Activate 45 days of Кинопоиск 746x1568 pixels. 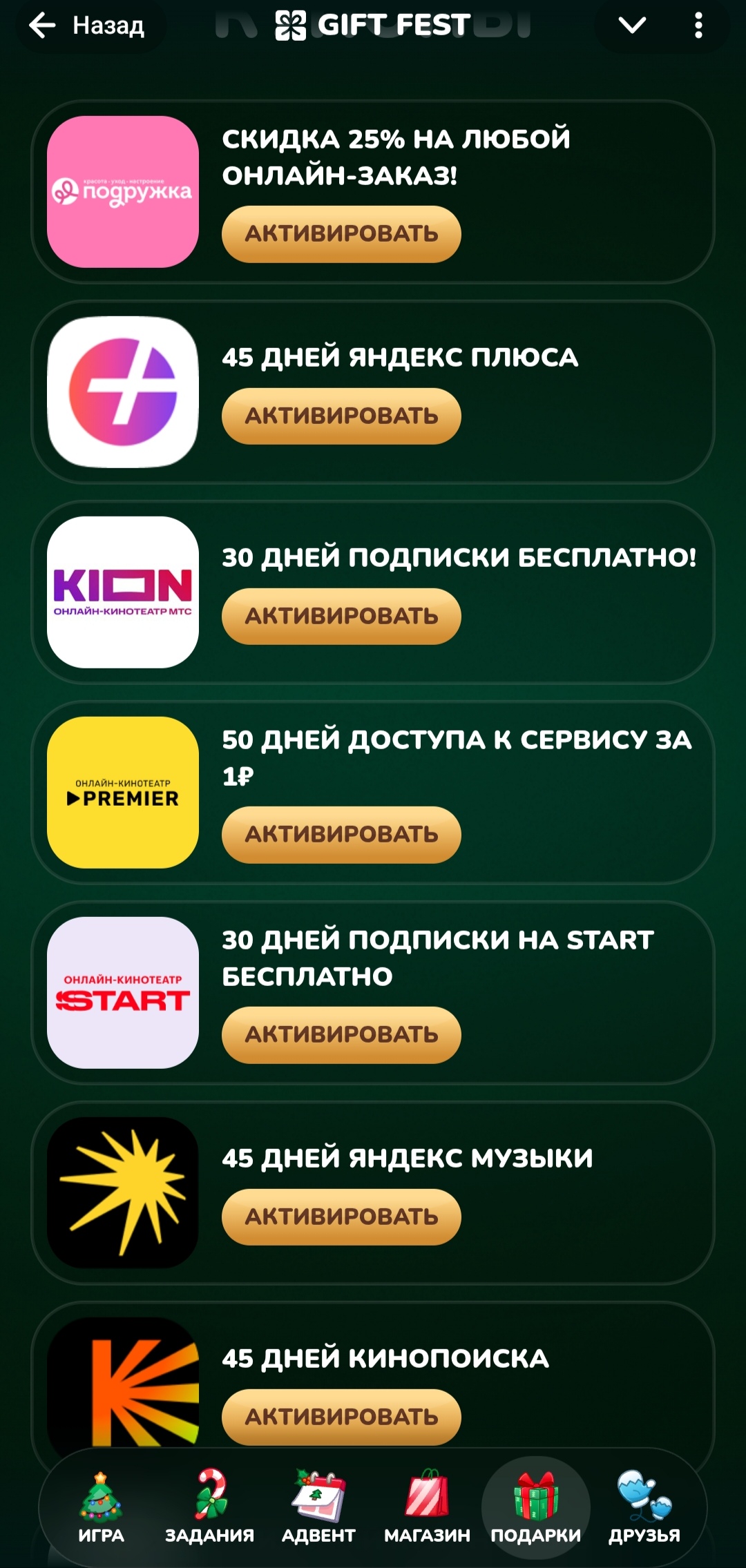[x=341, y=1417]
